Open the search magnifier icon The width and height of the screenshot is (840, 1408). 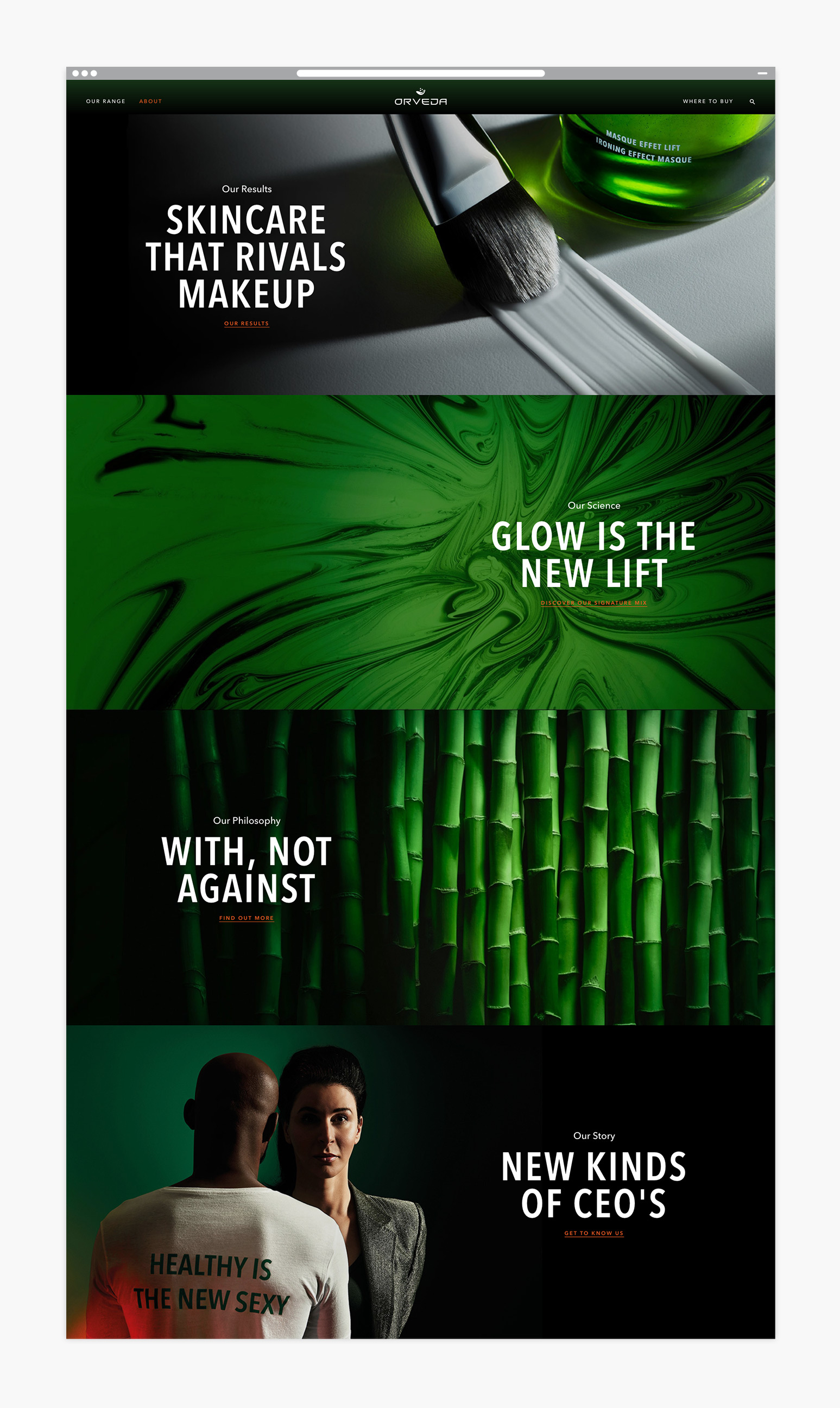752,102
